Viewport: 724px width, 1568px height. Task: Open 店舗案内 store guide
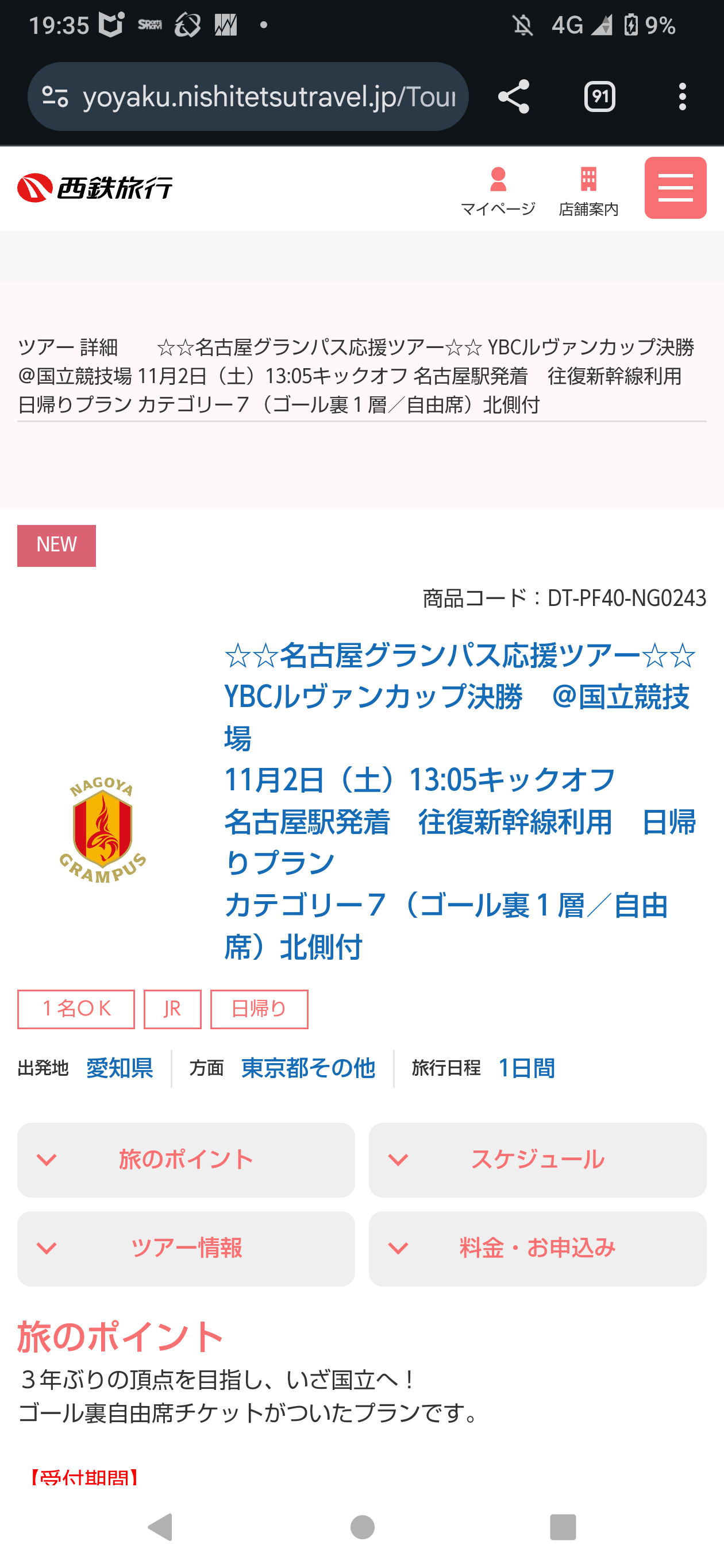(588, 191)
